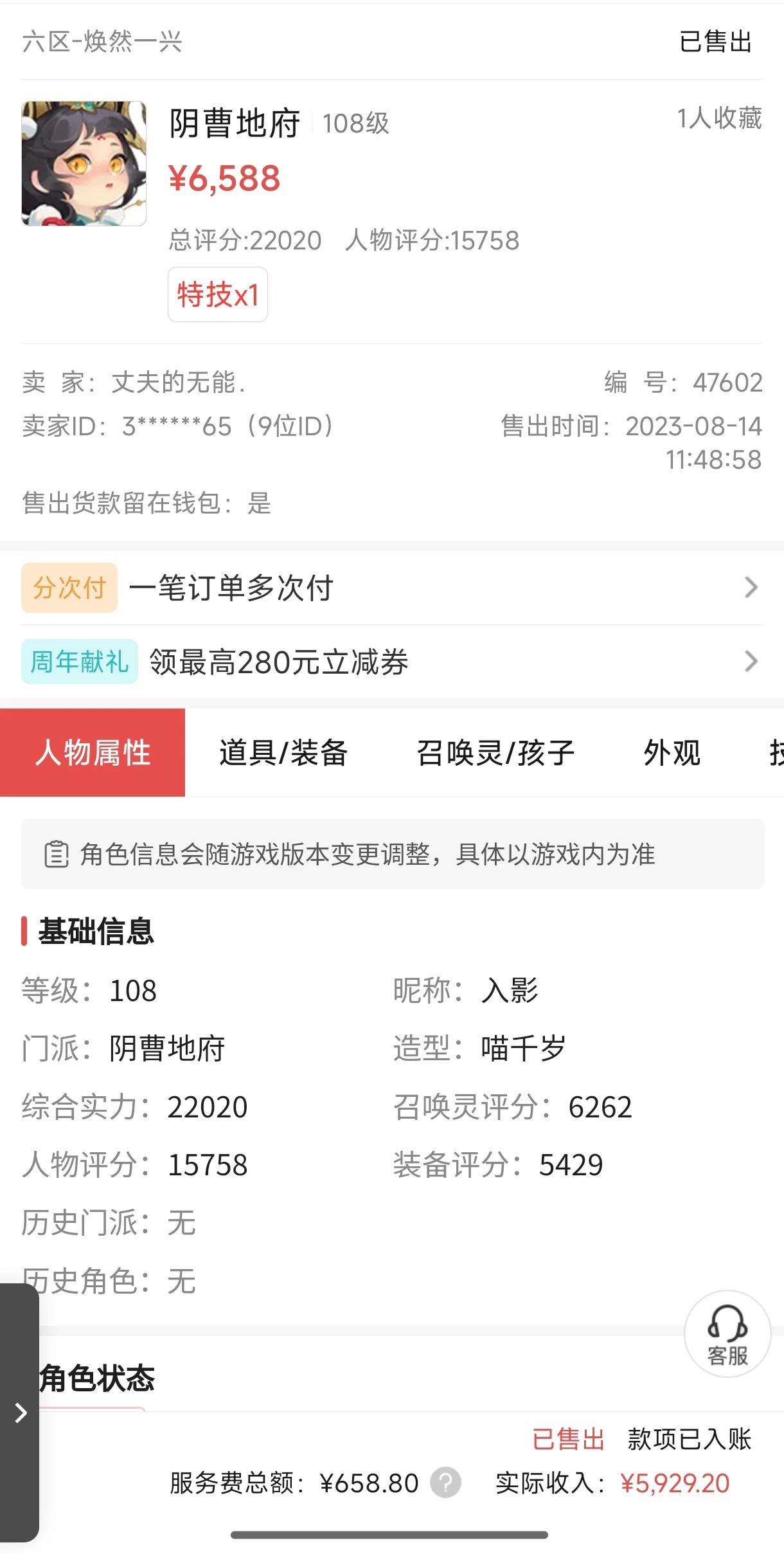Open the 外观 appearance tab
The image size is (784, 1554).
tap(672, 755)
